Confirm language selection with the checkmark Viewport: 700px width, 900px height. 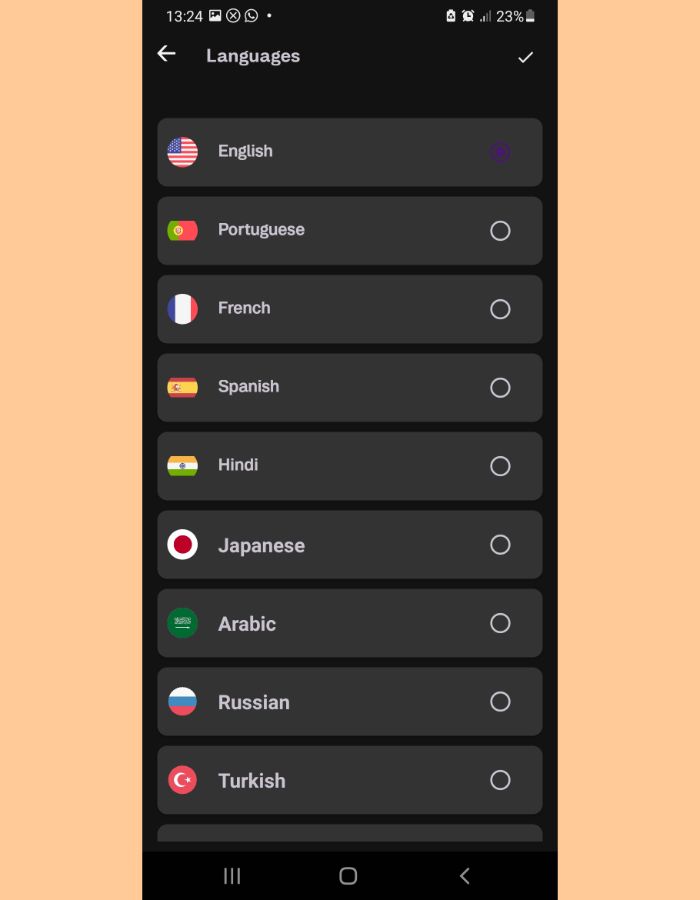pyautogui.click(x=525, y=57)
